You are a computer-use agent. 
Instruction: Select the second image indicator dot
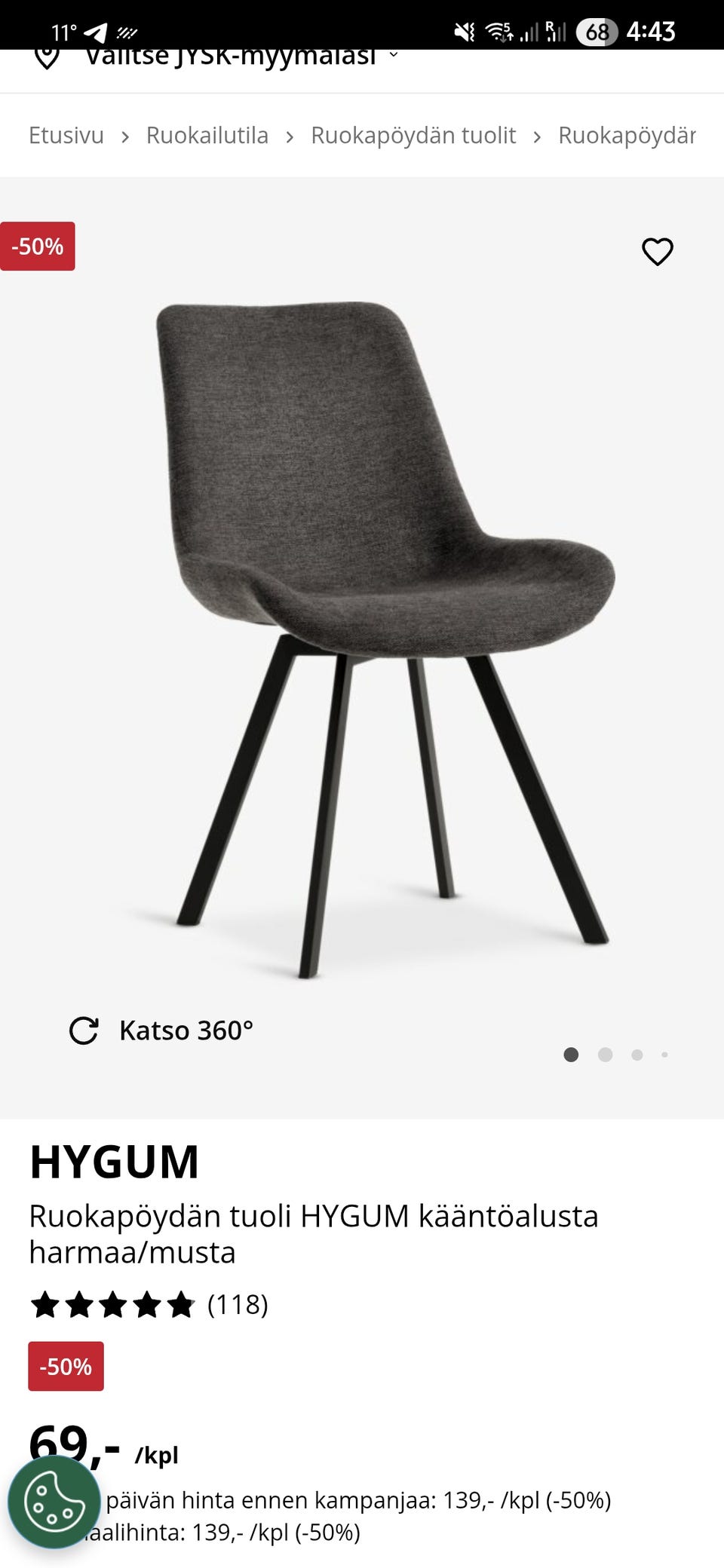point(605,1055)
